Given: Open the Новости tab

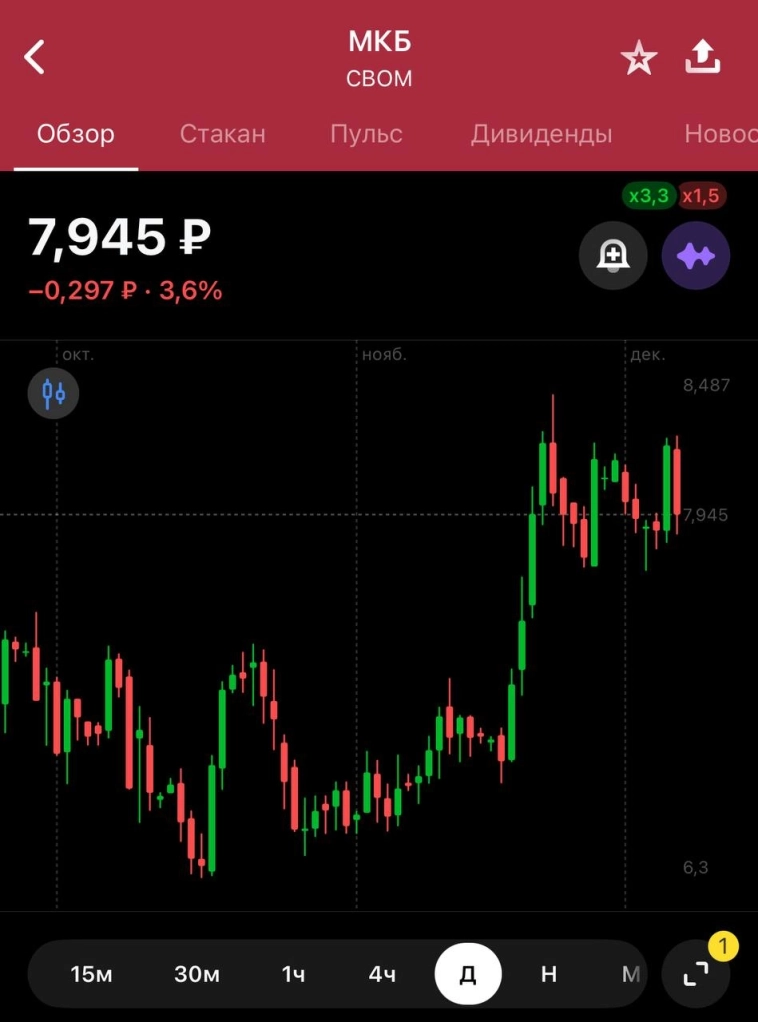Looking at the screenshot, I should pos(720,134).
